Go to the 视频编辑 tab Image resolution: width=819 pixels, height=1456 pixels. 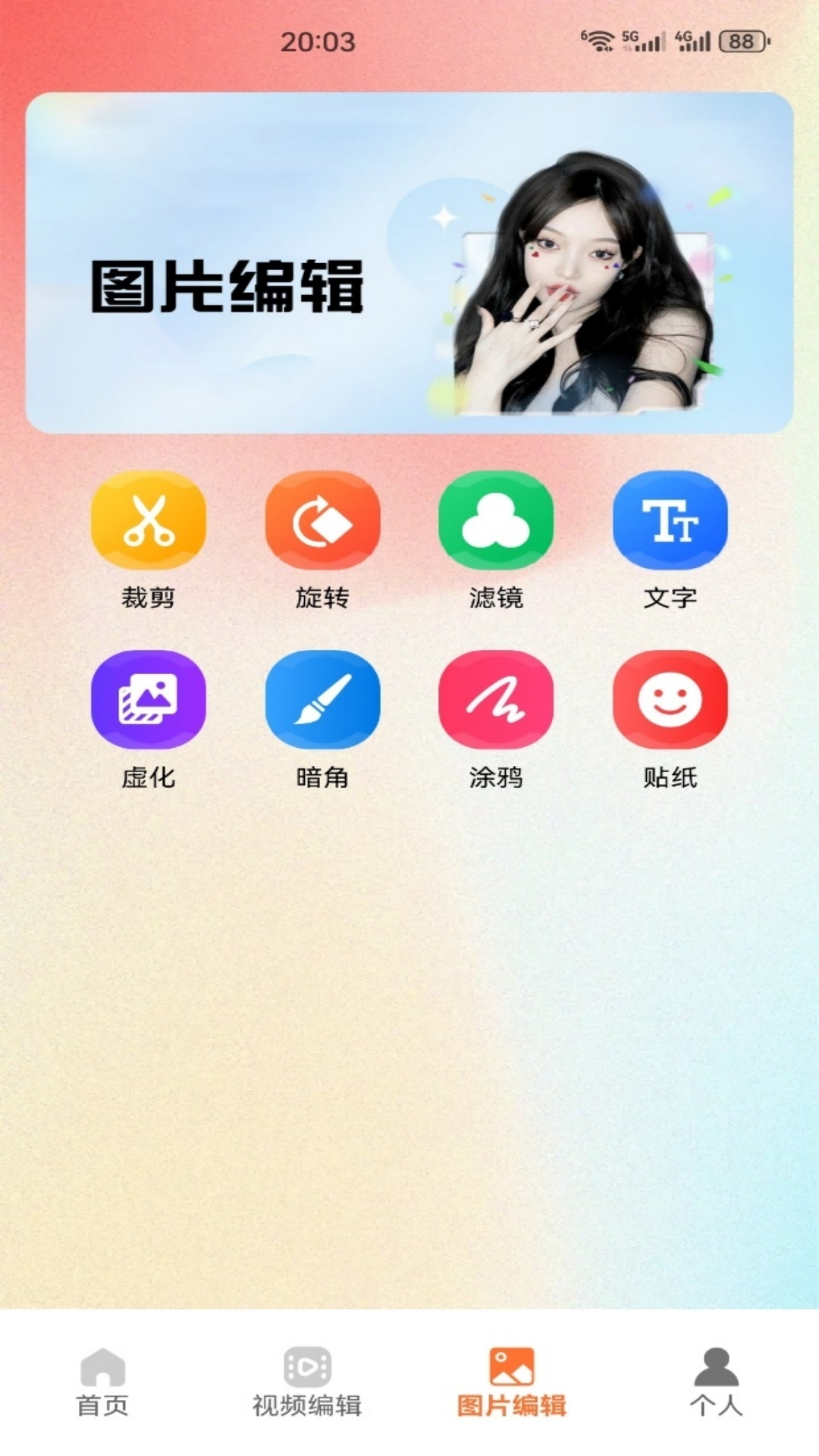tap(307, 1382)
